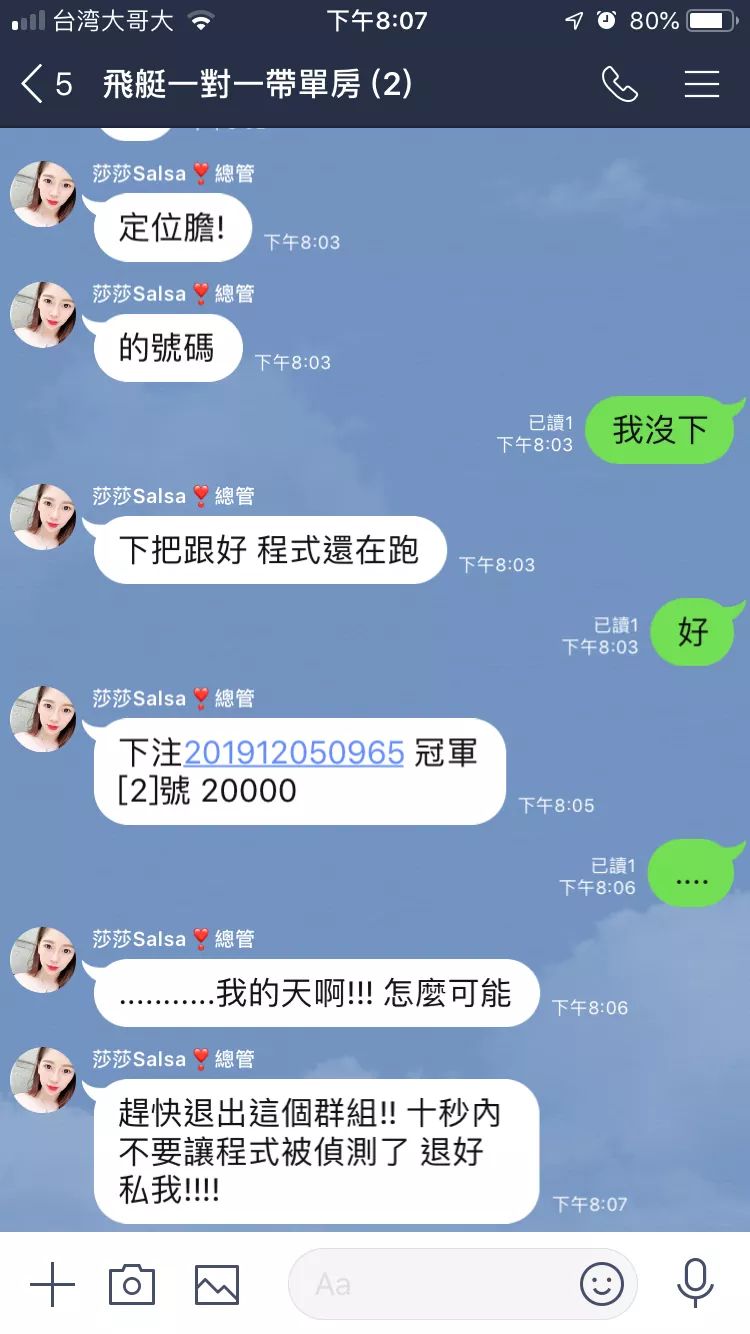Open the photo gallery picker
The height and width of the screenshot is (1334, 750).
tap(217, 1284)
